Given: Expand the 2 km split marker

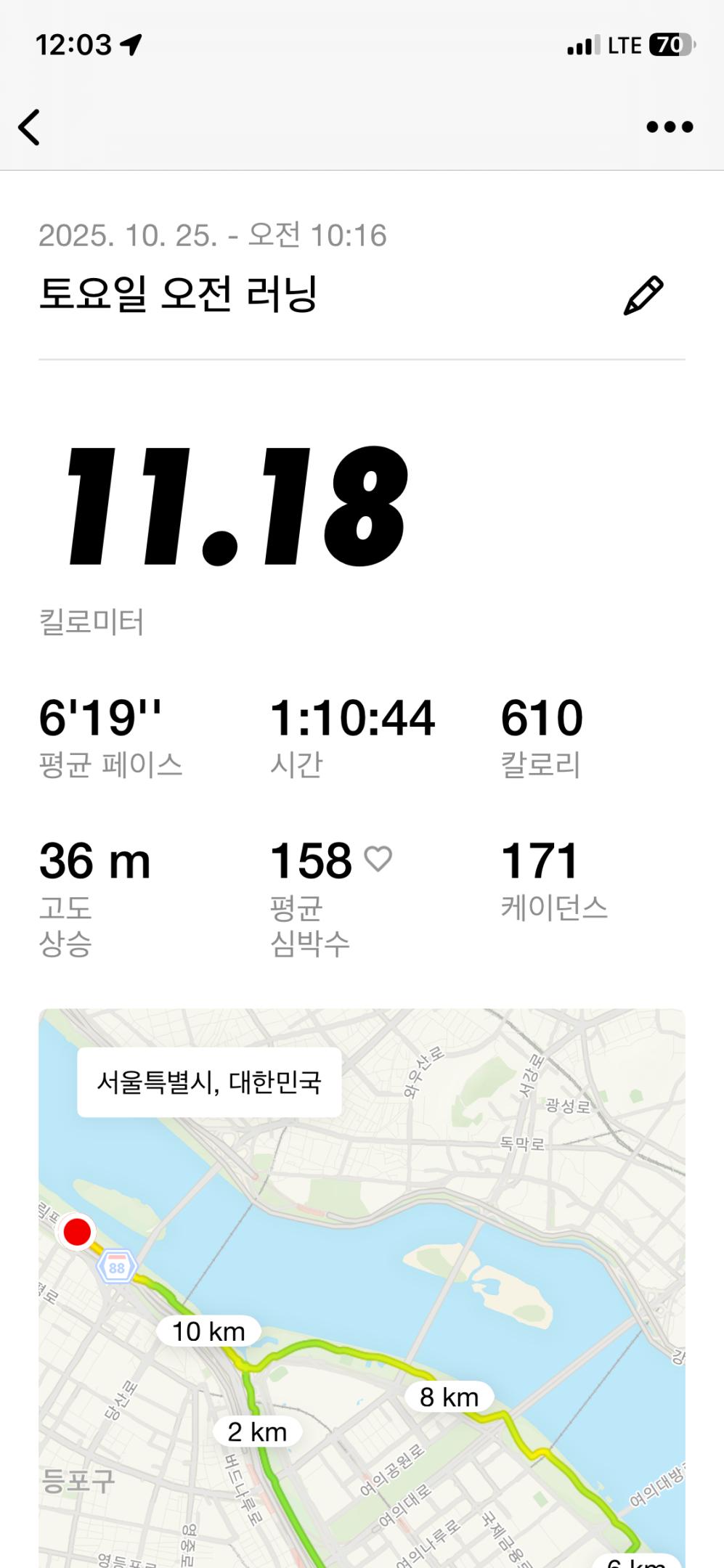Looking at the screenshot, I should 256,1431.
